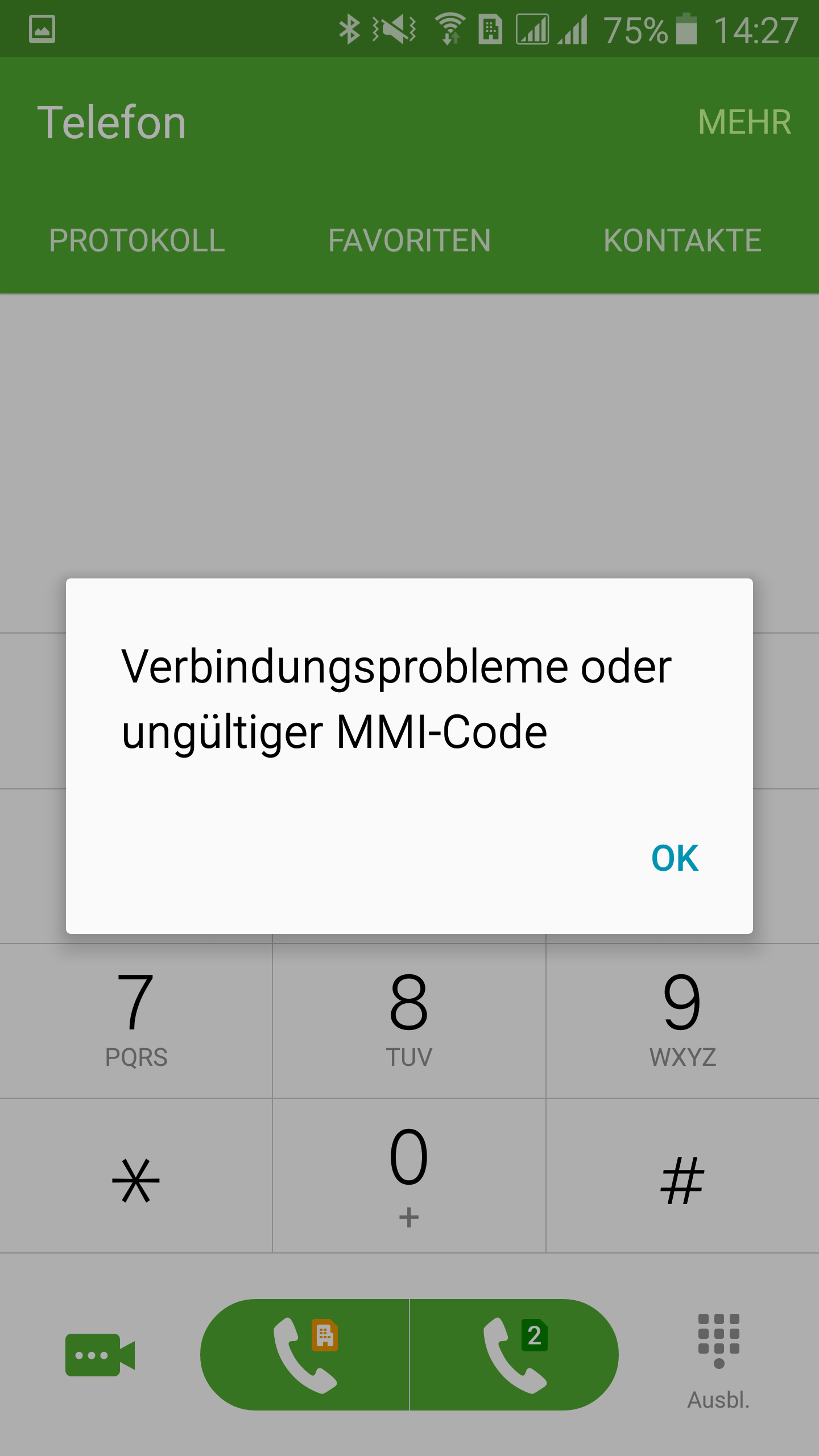Viewport: 819px width, 1456px height.
Task: Switch to the PROTOKOLL tab
Action: pyautogui.click(x=137, y=240)
